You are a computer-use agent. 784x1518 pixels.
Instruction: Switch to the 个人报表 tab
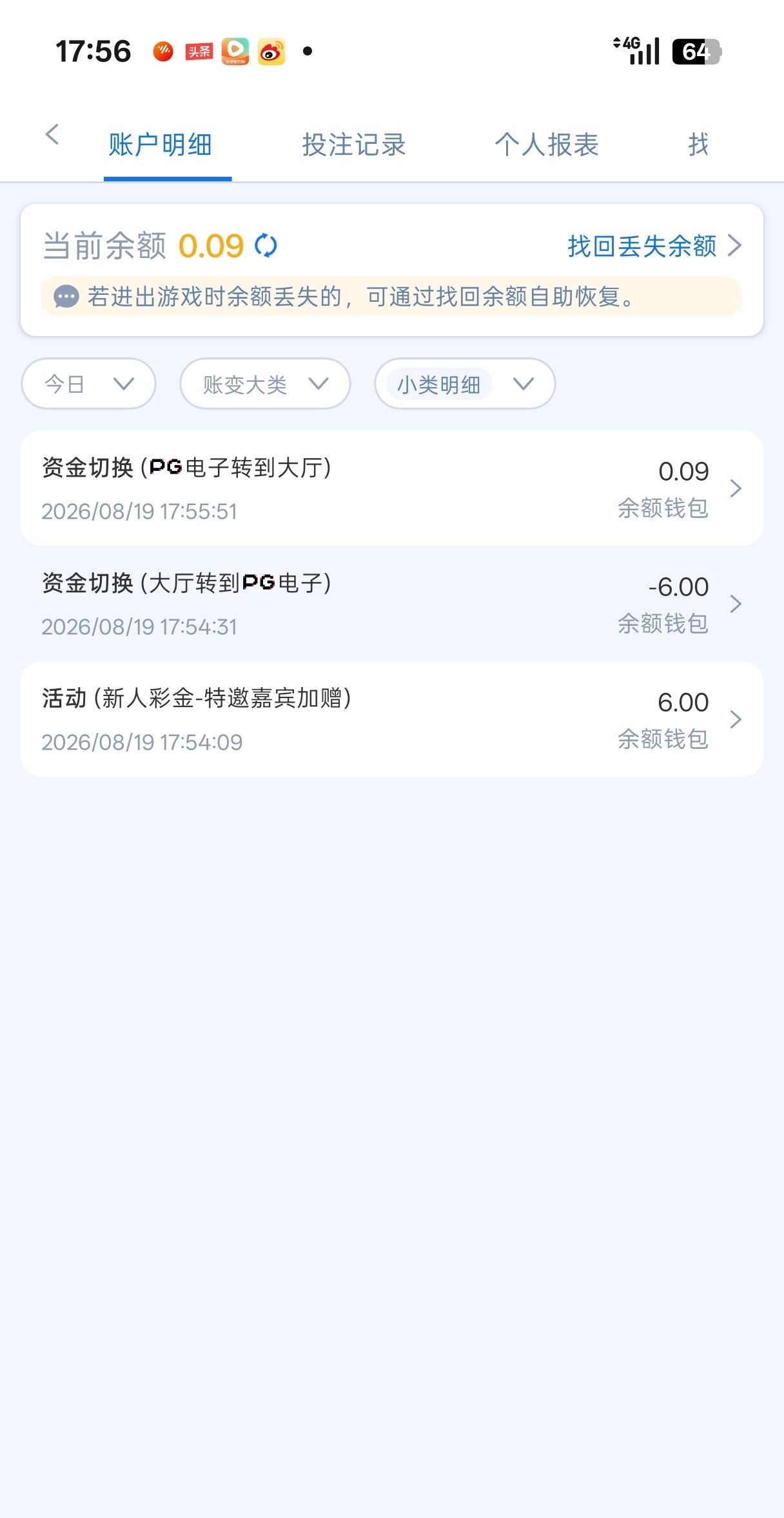coord(547,145)
